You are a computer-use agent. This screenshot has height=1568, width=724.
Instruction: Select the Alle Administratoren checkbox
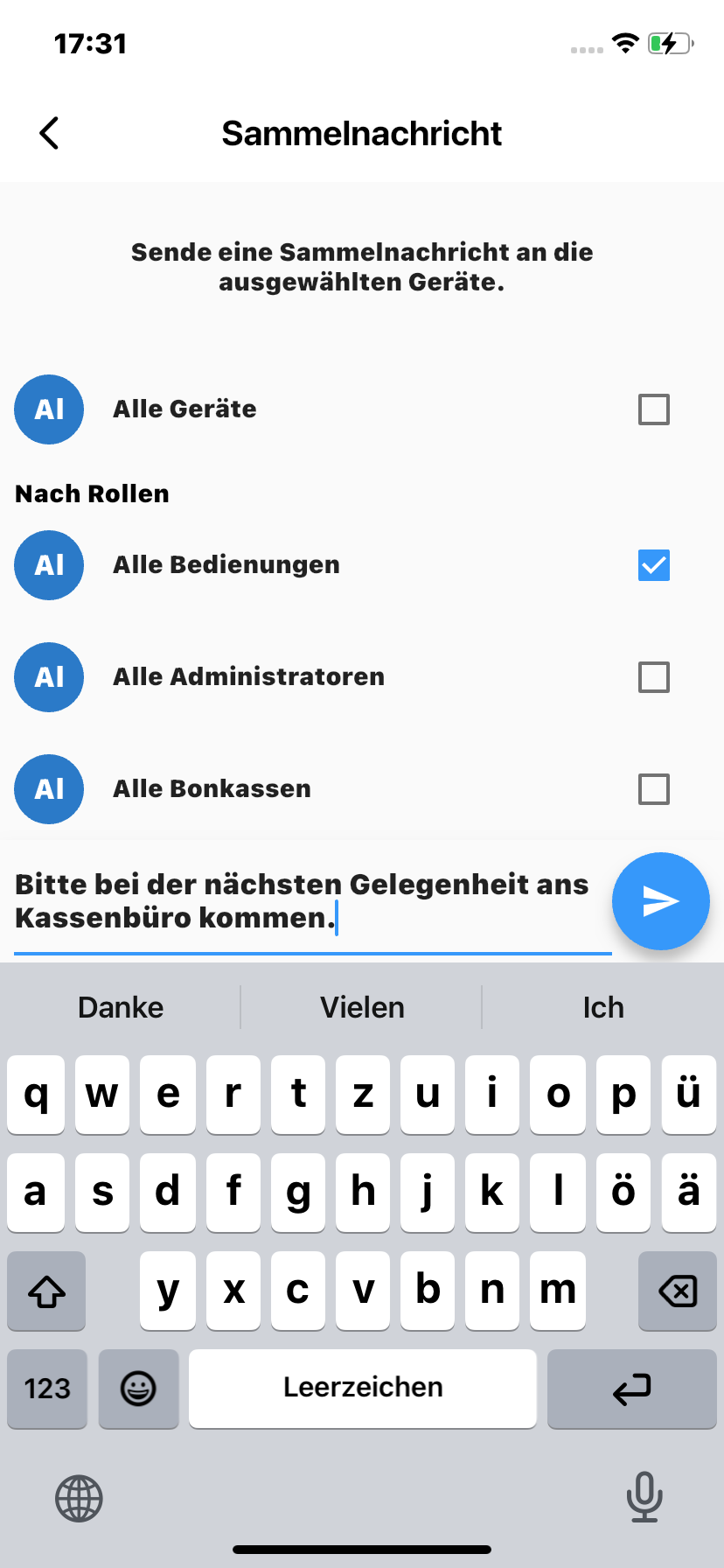click(654, 677)
